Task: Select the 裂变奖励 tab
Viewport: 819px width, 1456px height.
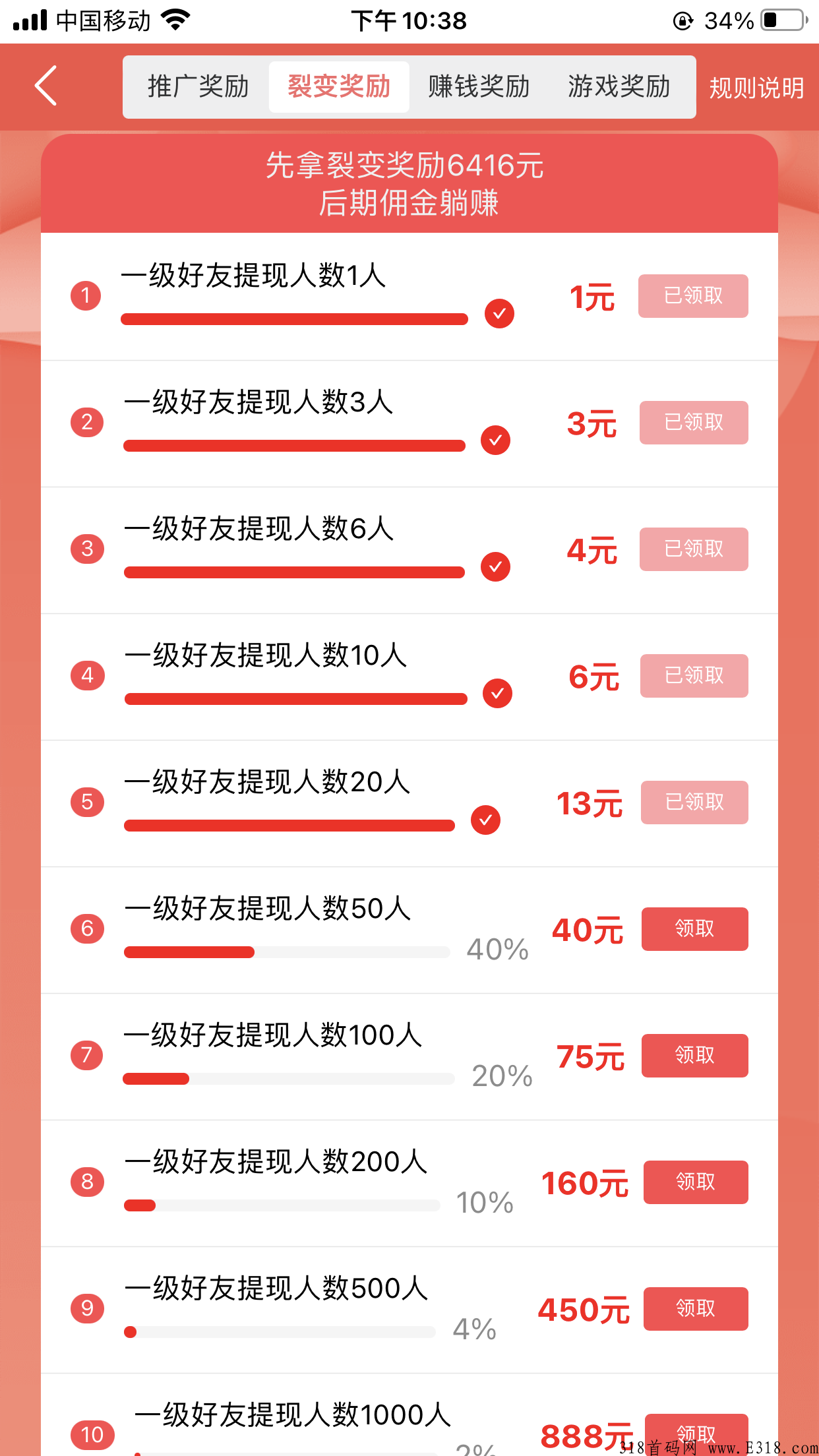Action: [339, 87]
